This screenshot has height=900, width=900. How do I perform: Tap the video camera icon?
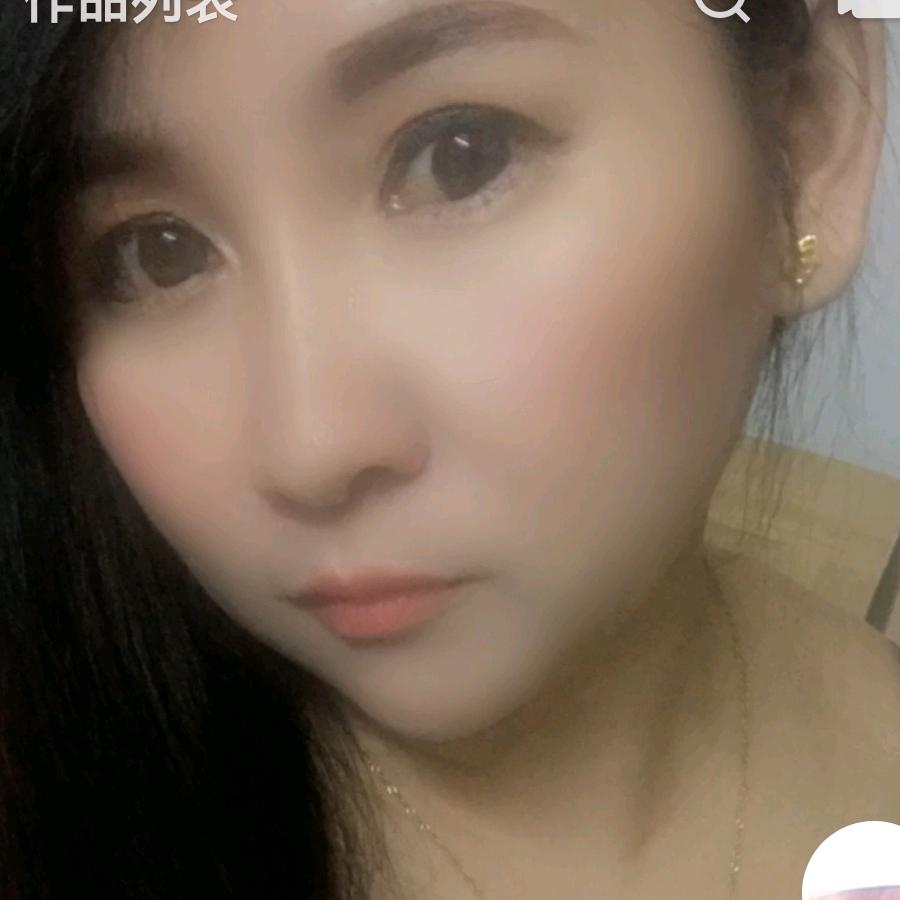(x=869, y=6)
